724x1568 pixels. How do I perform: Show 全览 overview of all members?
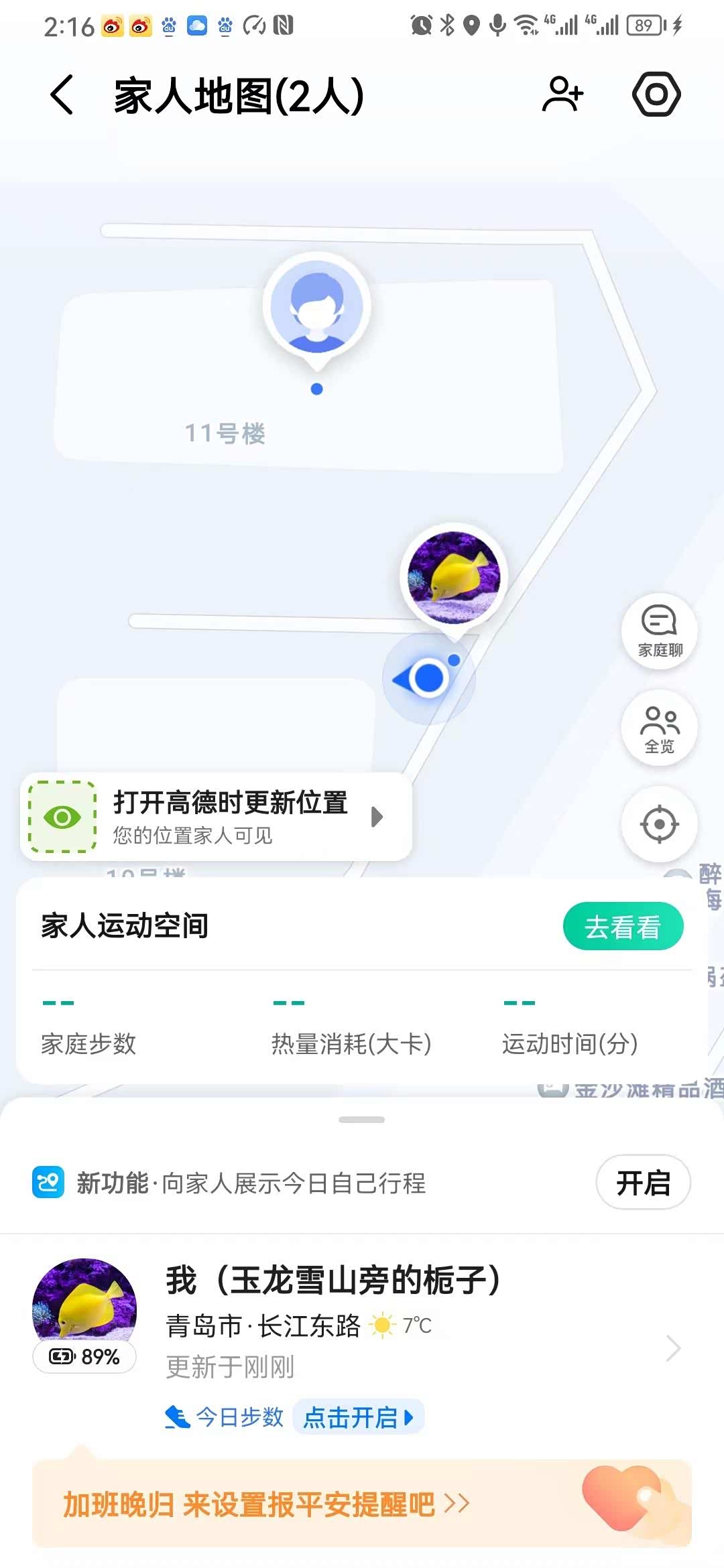coord(660,728)
